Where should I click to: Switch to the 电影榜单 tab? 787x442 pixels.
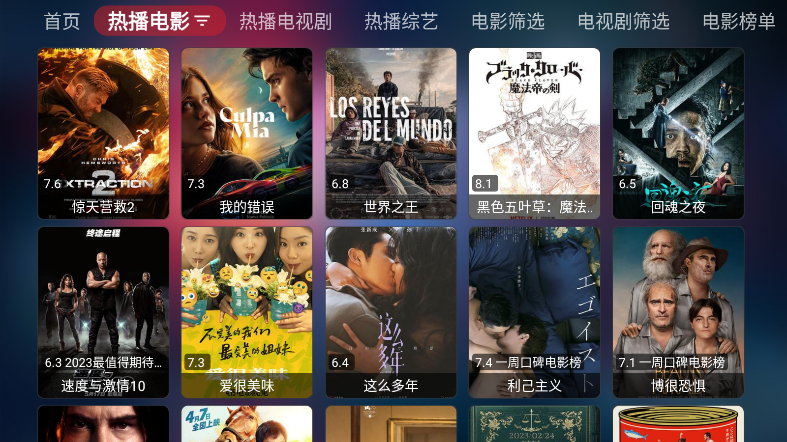coord(739,21)
